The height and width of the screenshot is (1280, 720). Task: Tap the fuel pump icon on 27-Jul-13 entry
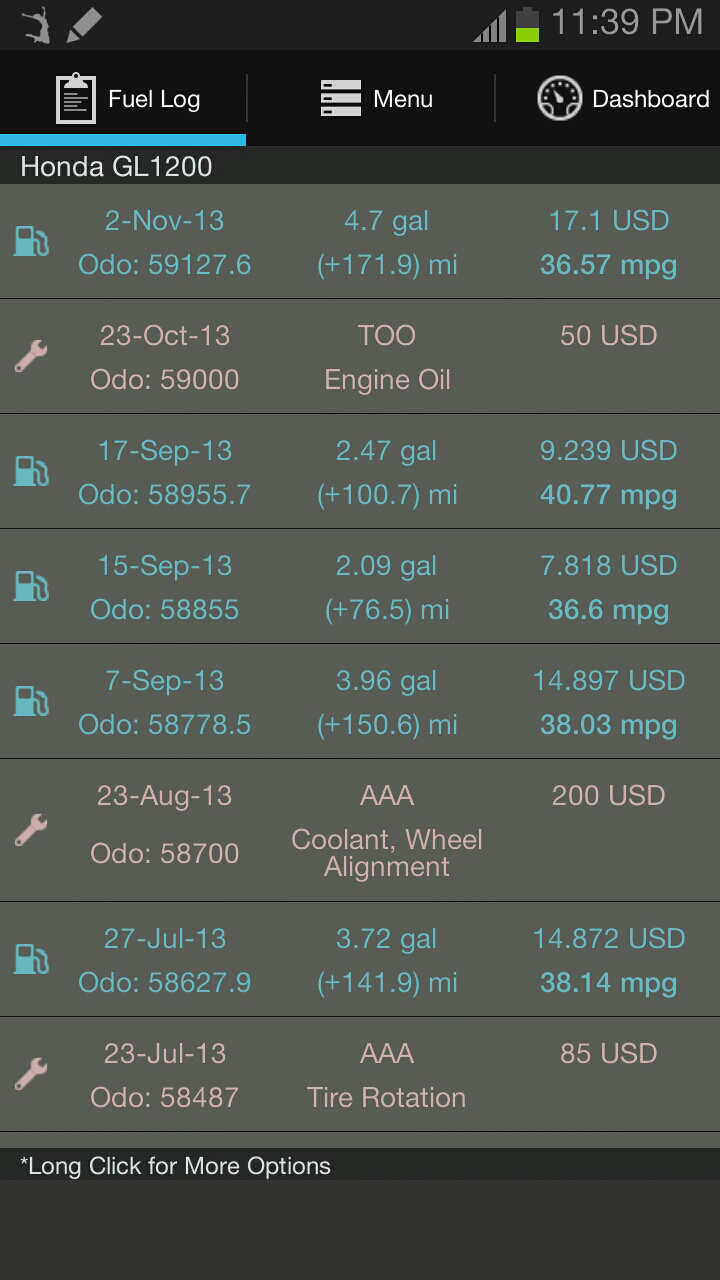click(30, 960)
